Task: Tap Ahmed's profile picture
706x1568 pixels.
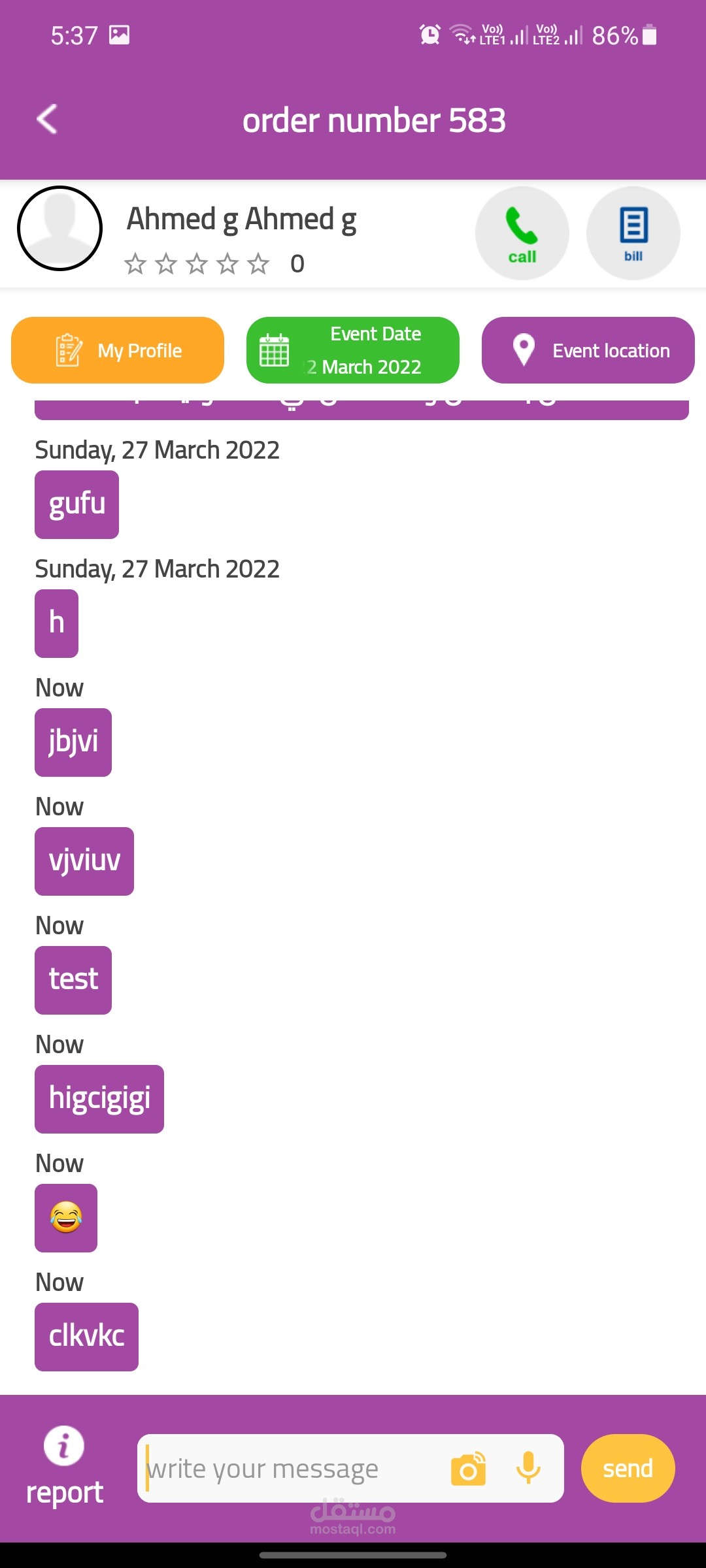Action: [59, 228]
